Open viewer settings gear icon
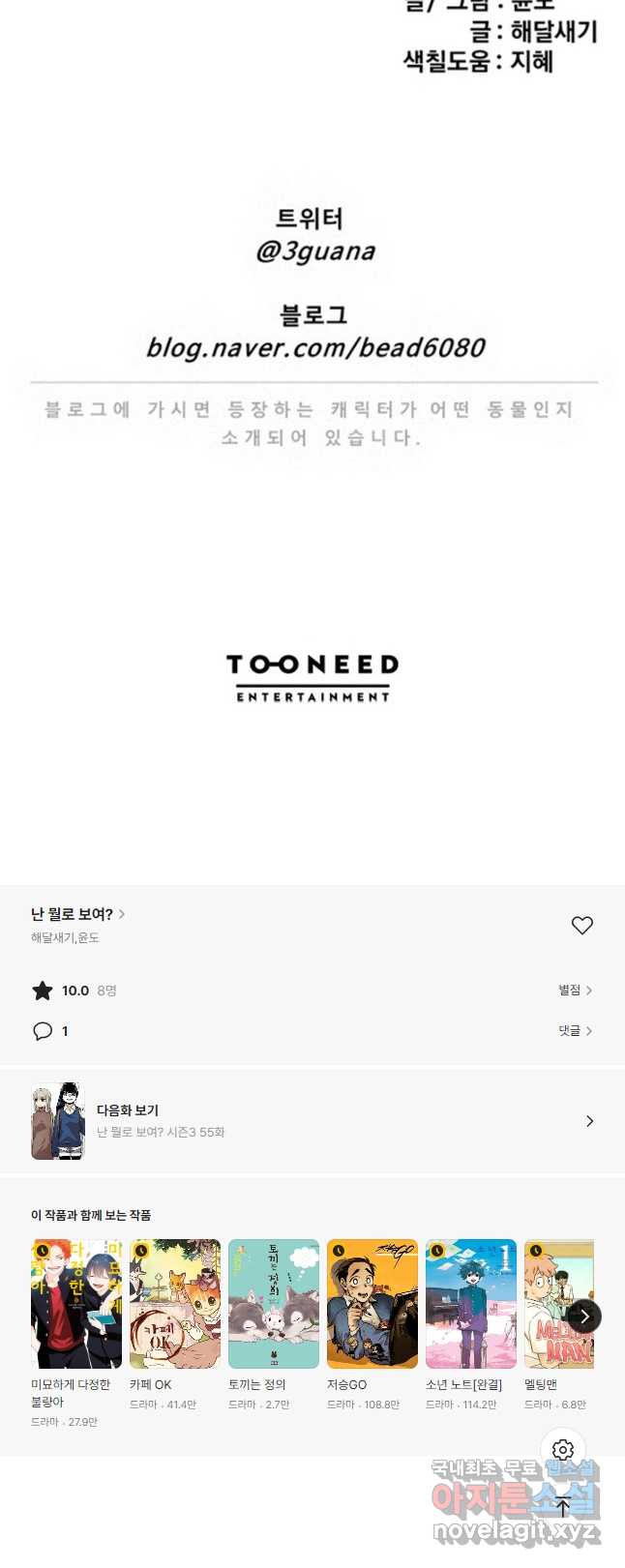 563,1450
